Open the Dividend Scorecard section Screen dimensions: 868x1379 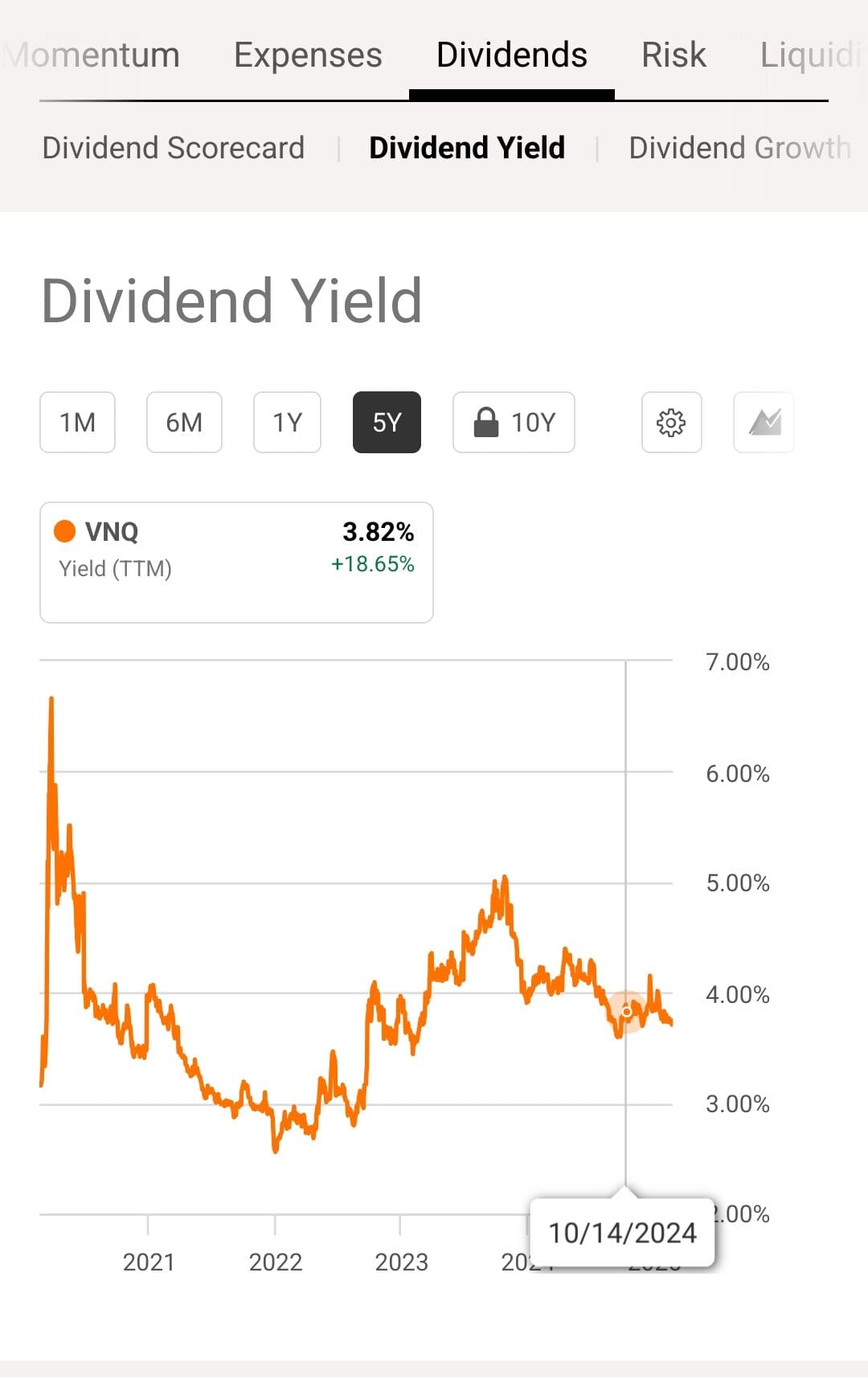[x=173, y=147]
